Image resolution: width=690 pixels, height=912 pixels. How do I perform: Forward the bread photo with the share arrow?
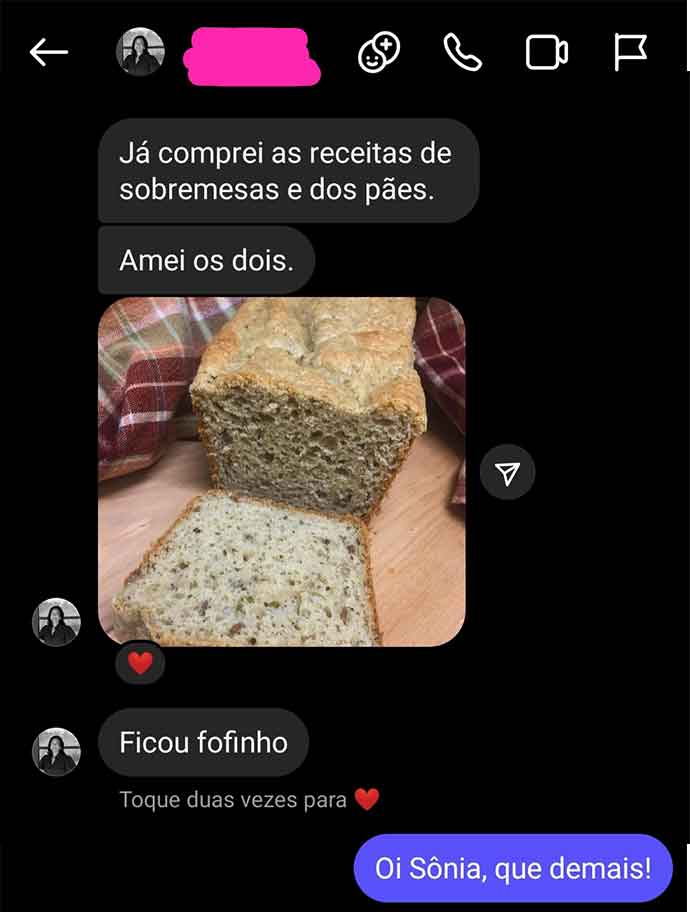tap(508, 472)
